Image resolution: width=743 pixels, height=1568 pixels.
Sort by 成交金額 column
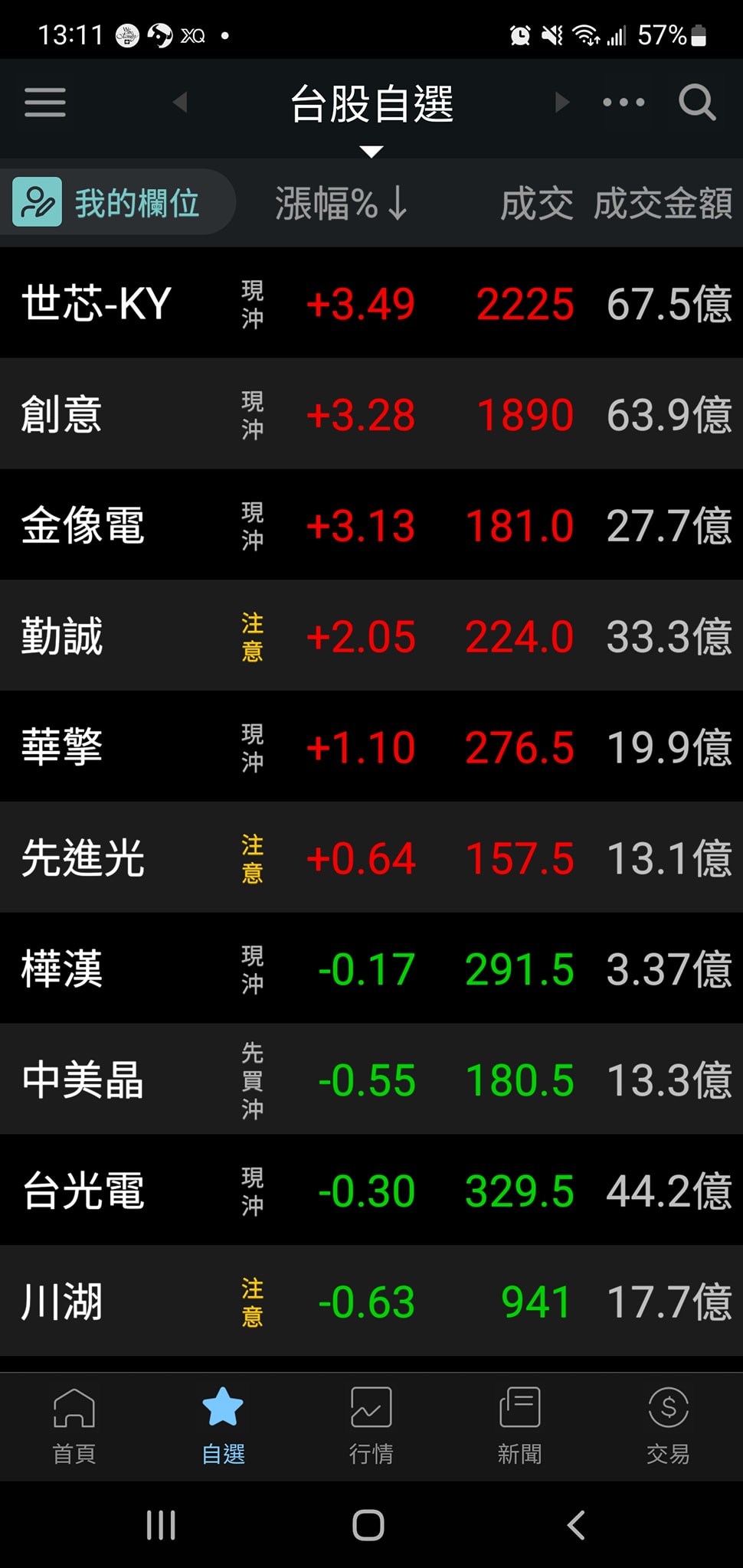pyautogui.click(x=663, y=204)
